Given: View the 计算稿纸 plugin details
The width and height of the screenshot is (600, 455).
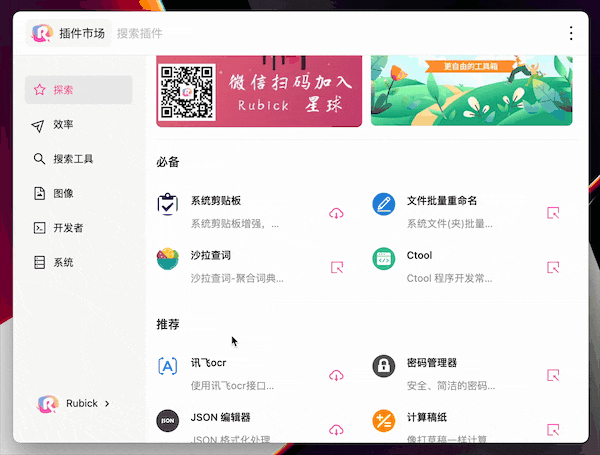Looking at the screenshot, I should pyautogui.click(x=432, y=417).
